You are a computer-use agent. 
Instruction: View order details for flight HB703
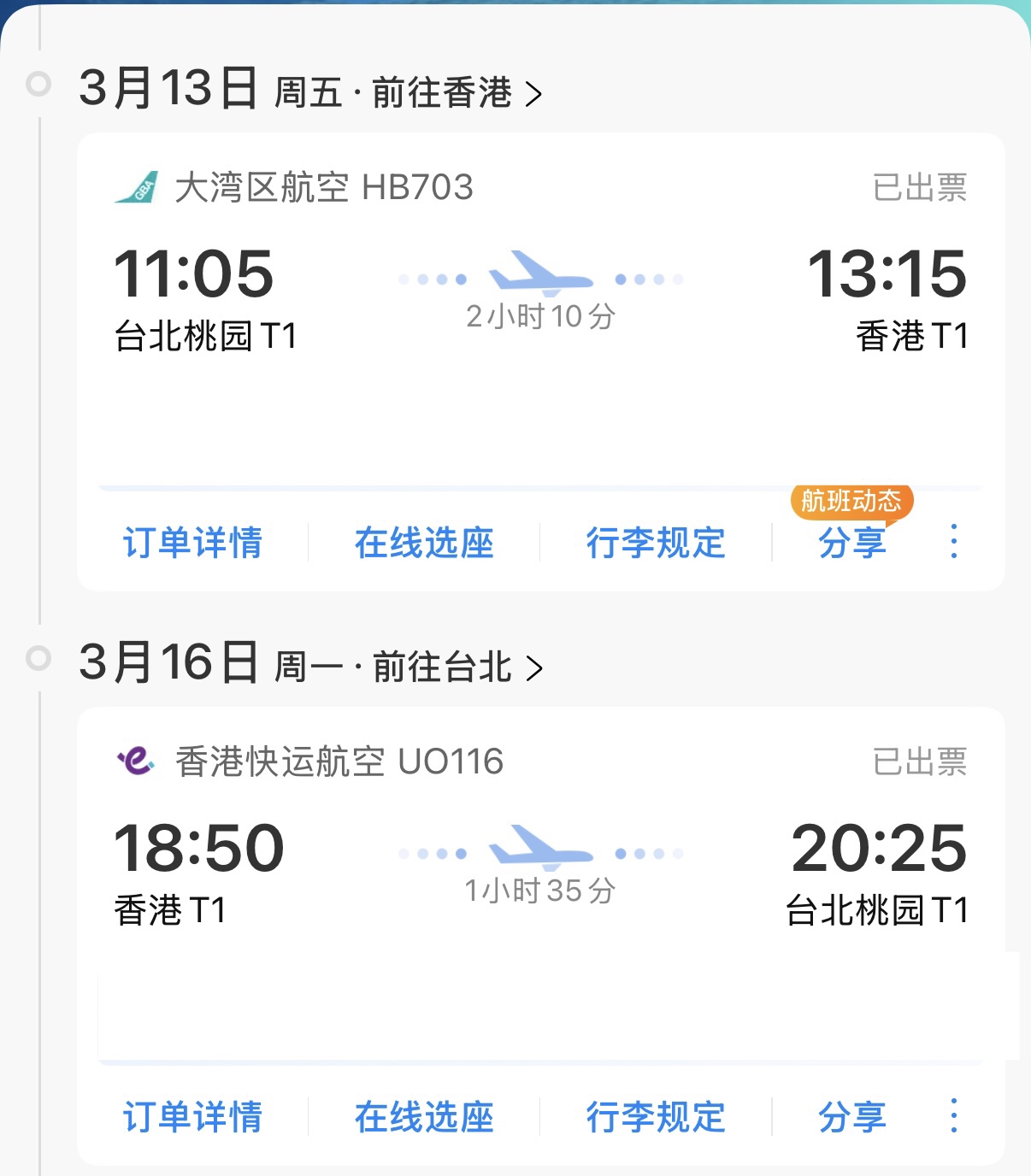(192, 543)
